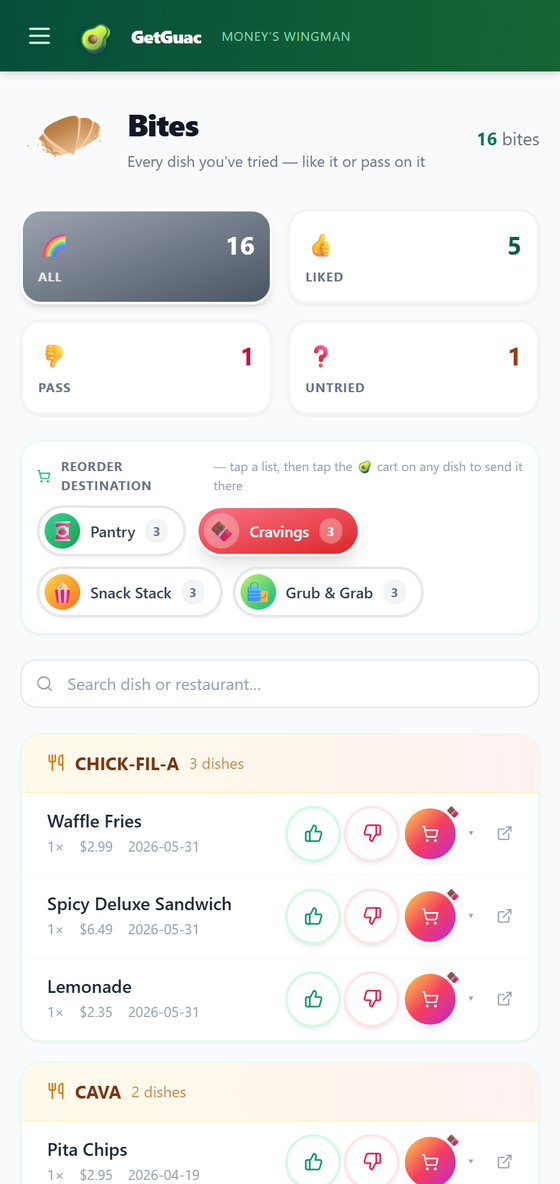Show only Liked bites
The width and height of the screenshot is (560, 1184).
pos(413,257)
